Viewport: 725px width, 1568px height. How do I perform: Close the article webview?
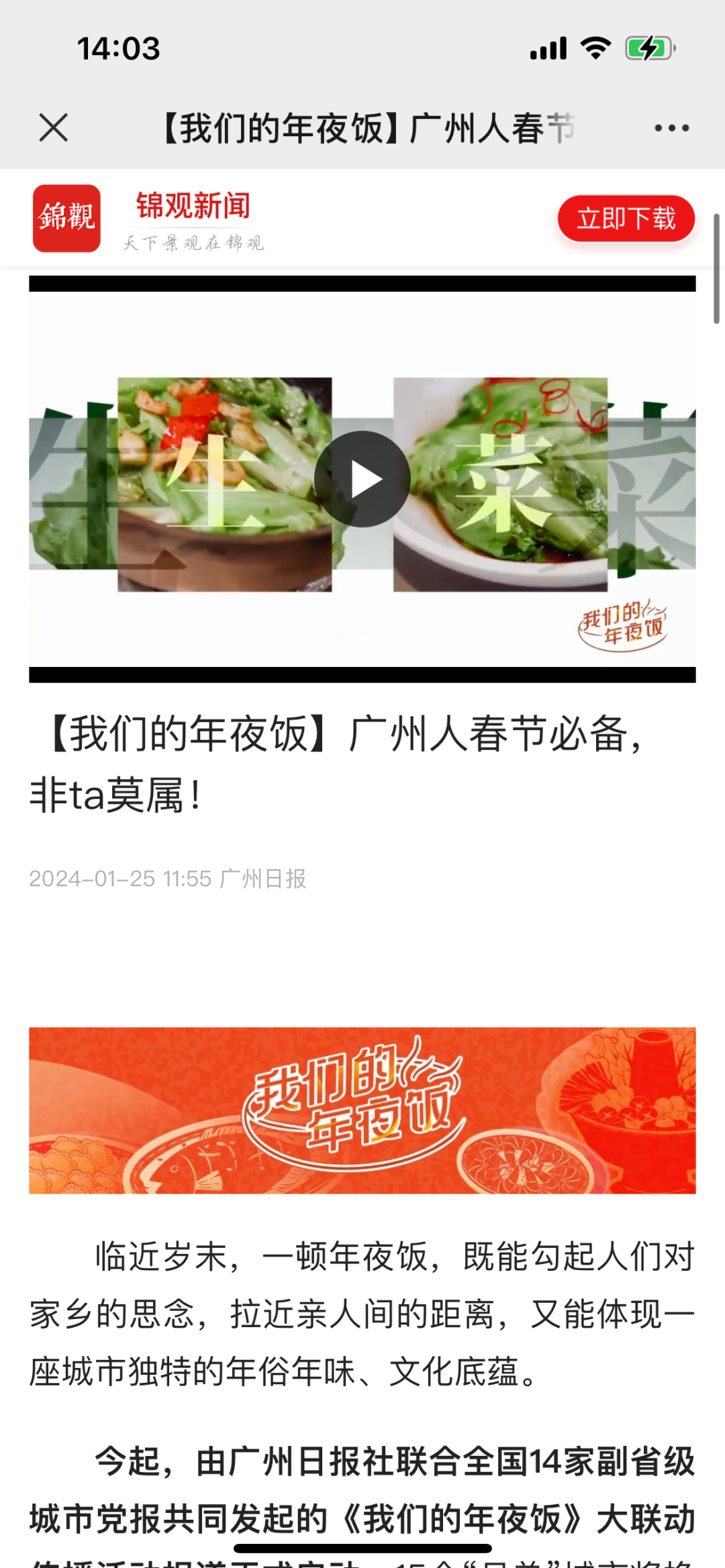[54, 127]
